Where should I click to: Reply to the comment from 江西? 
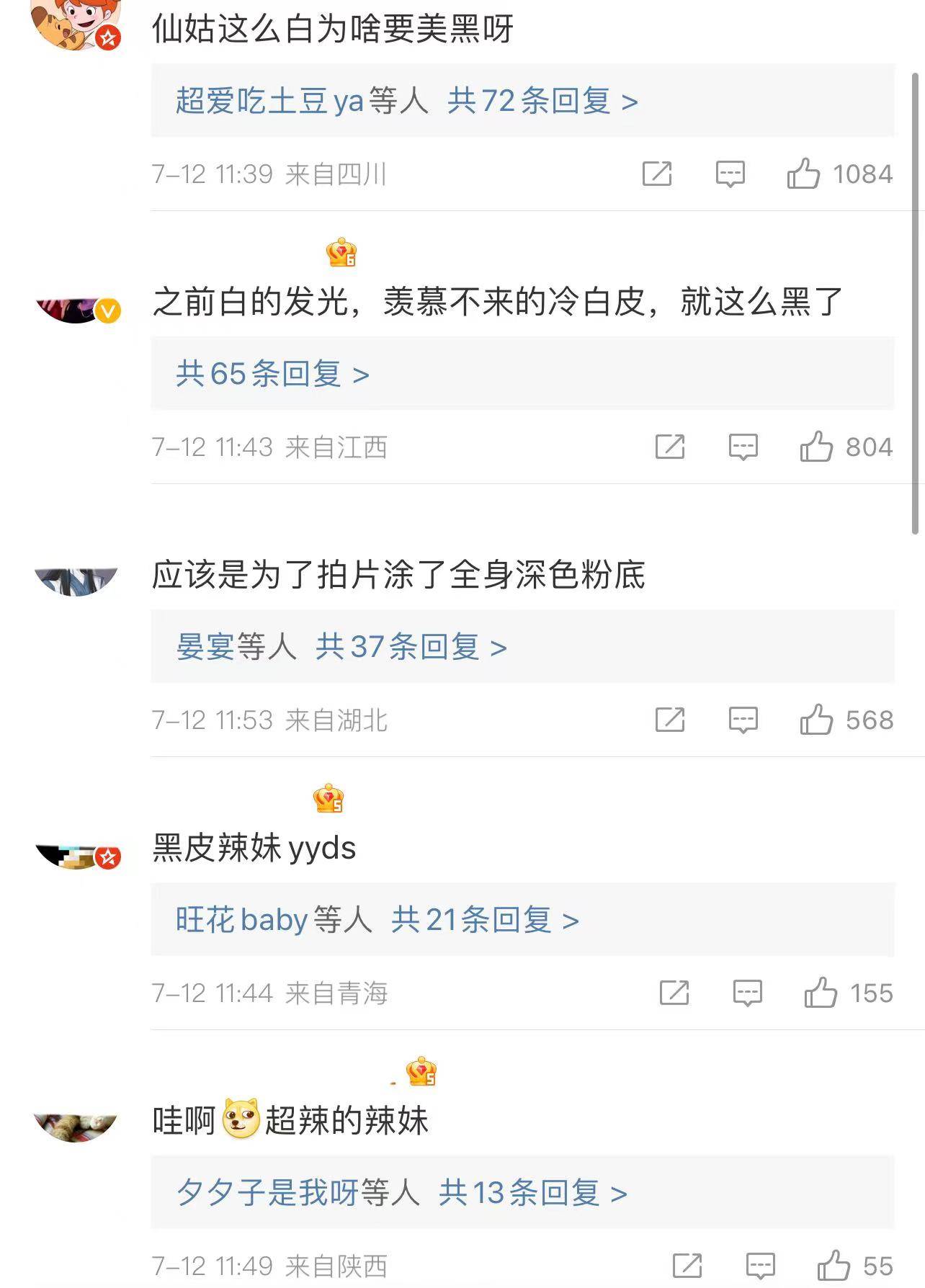743,447
